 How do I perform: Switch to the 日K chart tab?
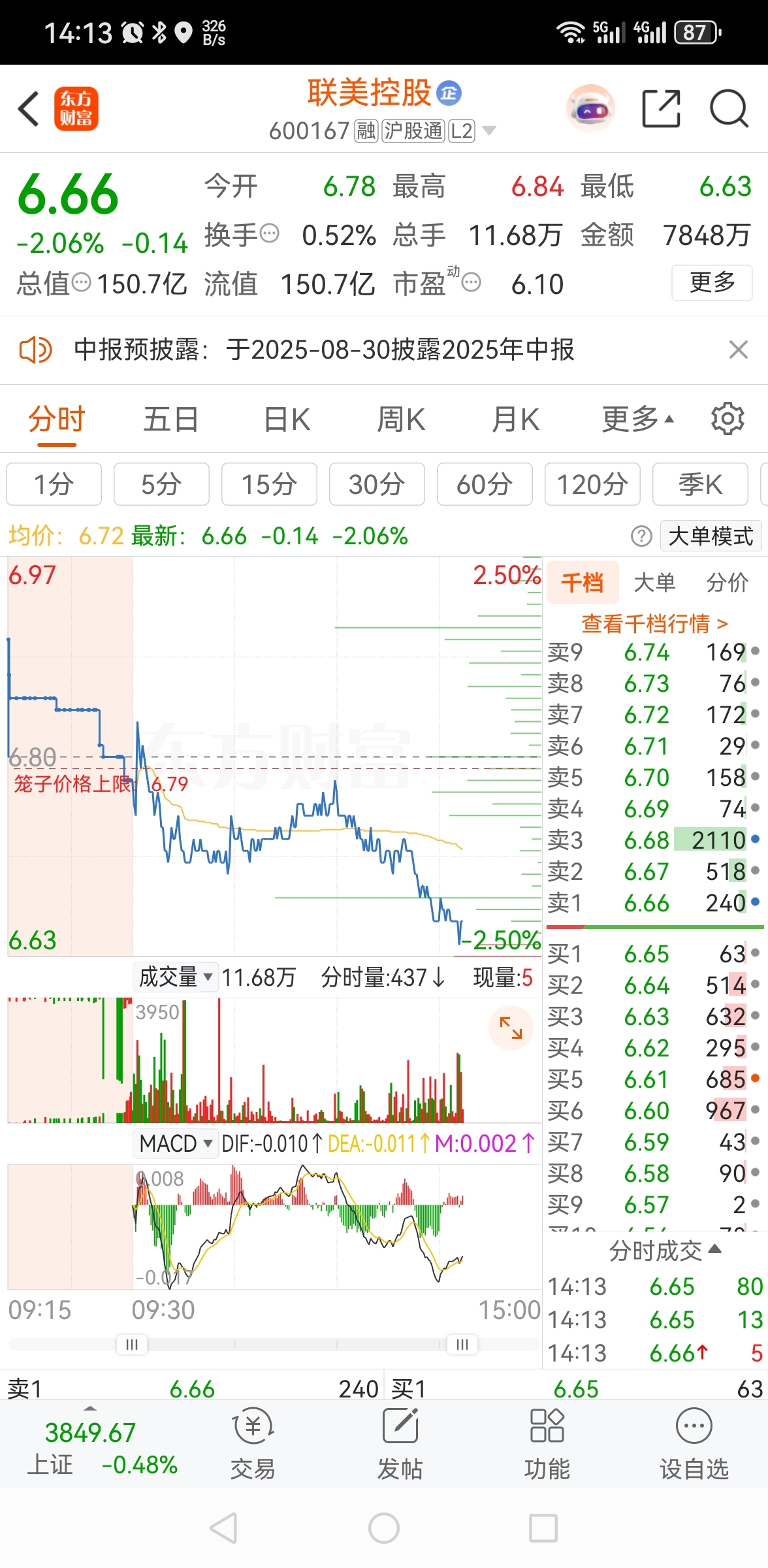coord(287,419)
